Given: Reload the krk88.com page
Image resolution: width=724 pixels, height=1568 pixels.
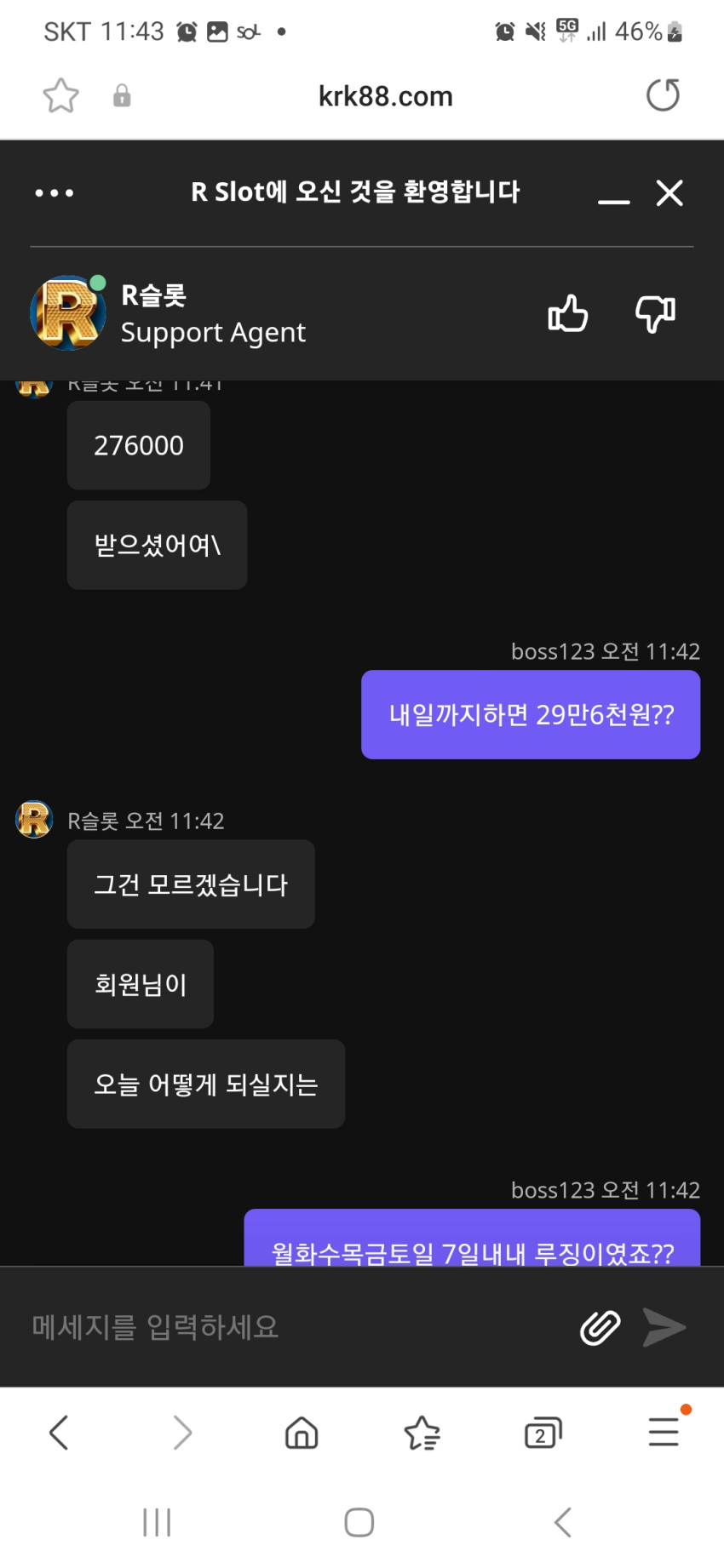Looking at the screenshot, I should (663, 95).
